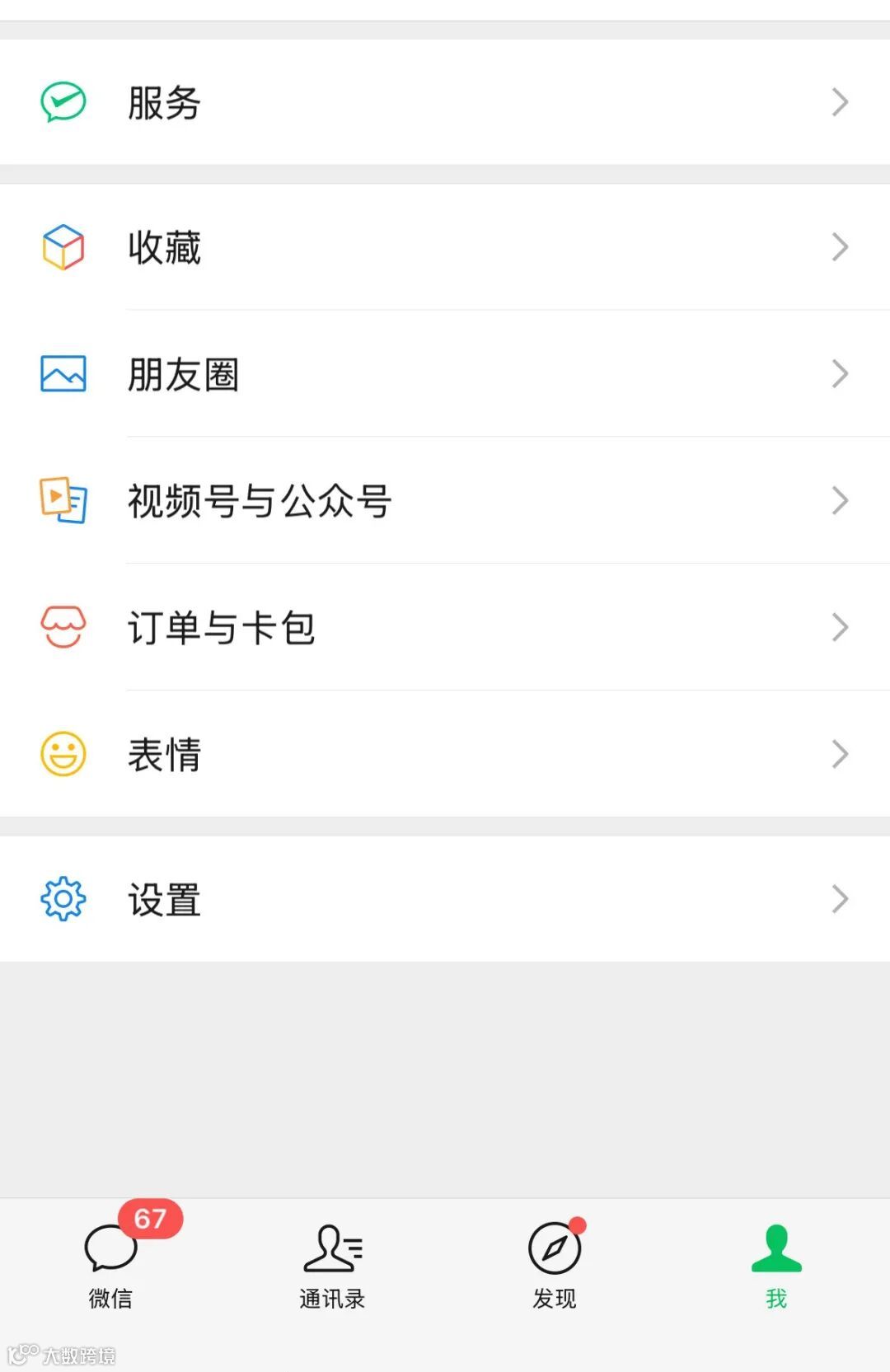Open 表情 (Stickers) row
890x1372 pixels.
[445, 754]
